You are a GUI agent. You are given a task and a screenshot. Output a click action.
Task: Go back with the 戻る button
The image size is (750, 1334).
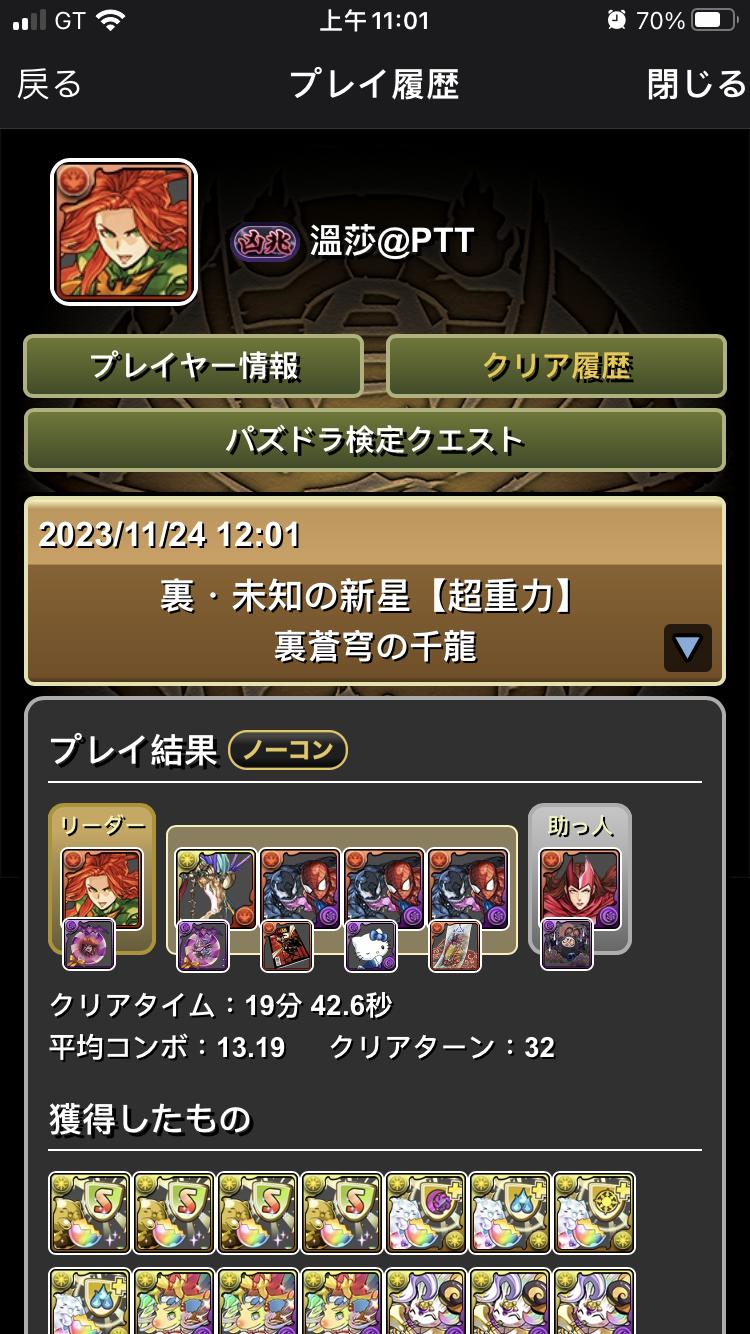(x=49, y=84)
